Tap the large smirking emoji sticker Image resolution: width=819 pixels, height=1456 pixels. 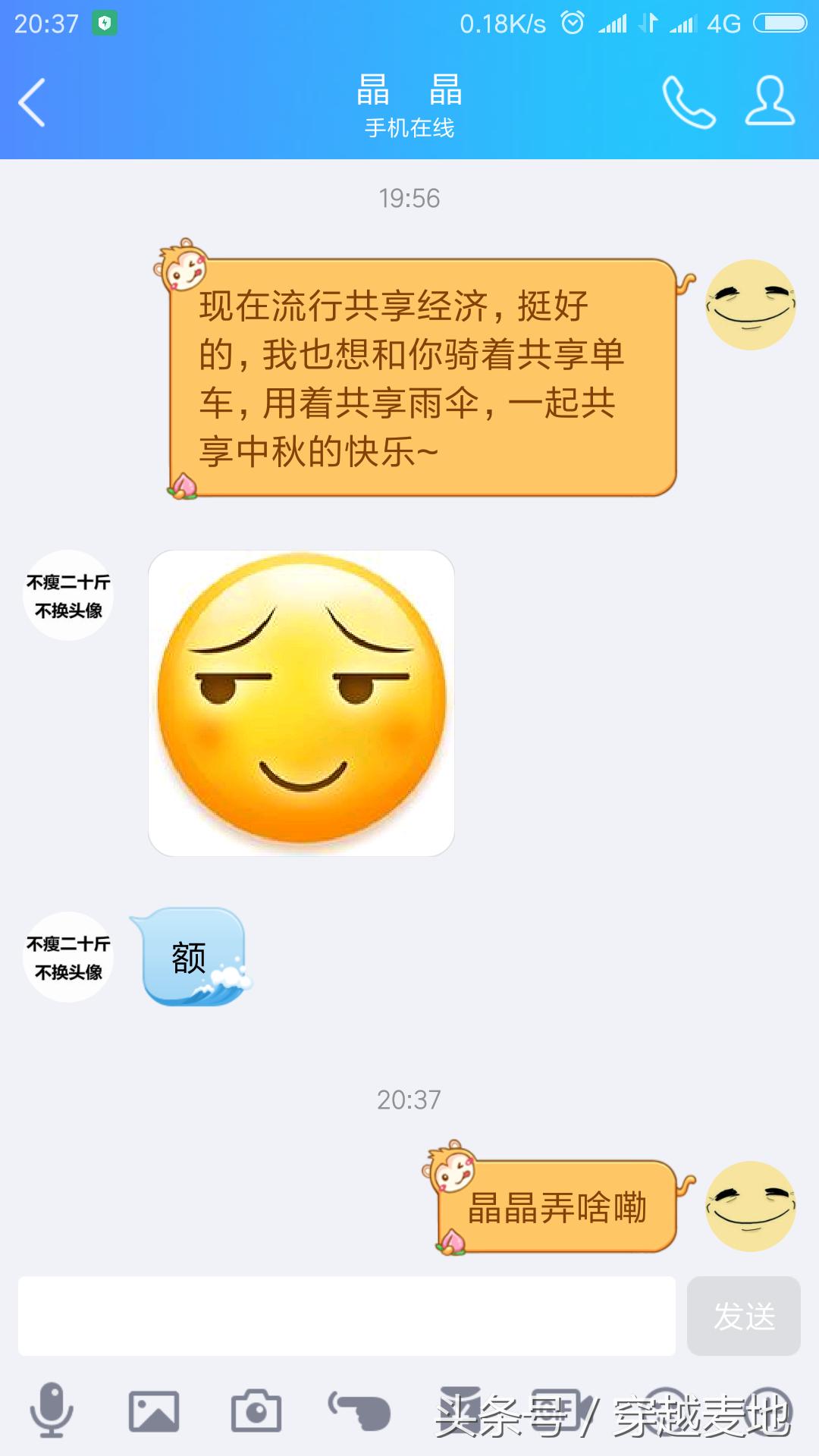click(302, 701)
